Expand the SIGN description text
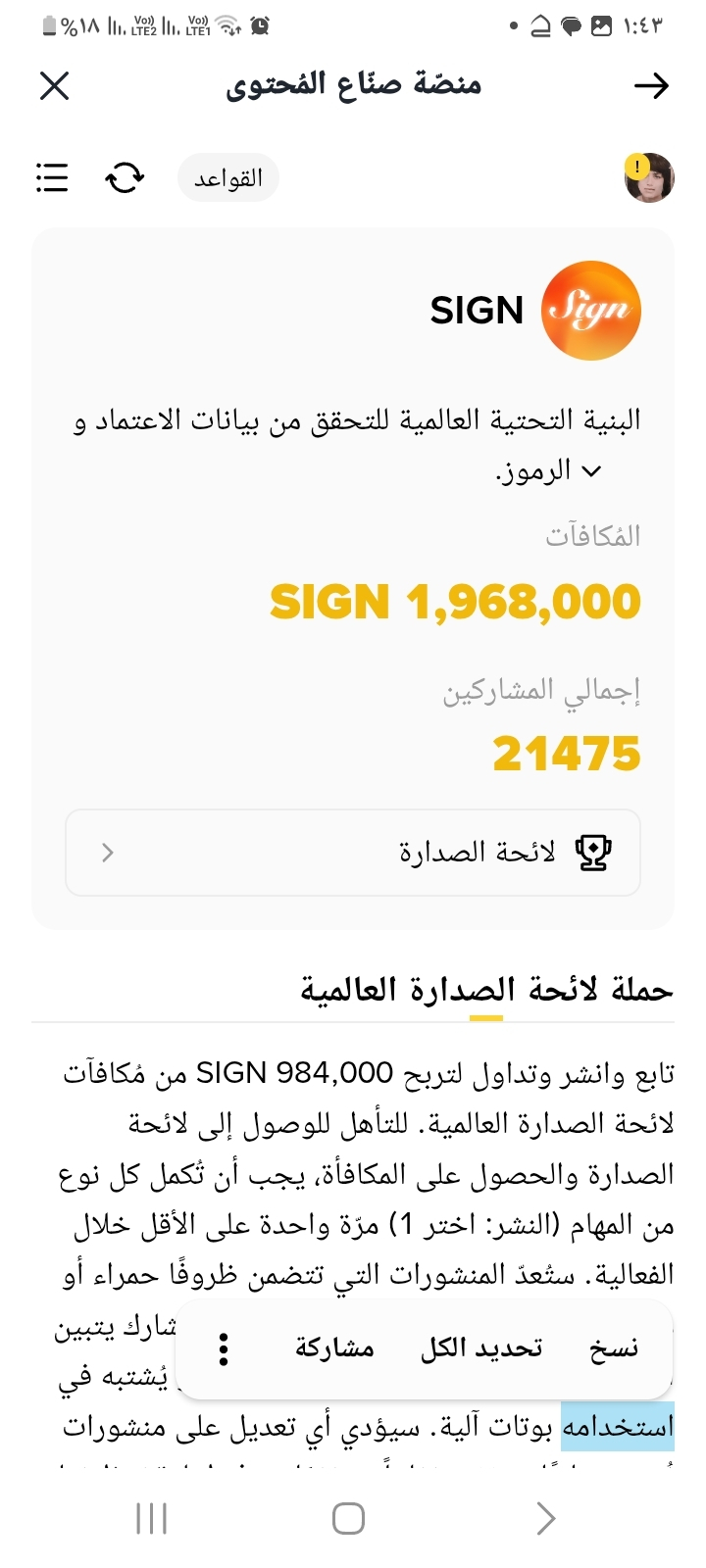 point(590,471)
